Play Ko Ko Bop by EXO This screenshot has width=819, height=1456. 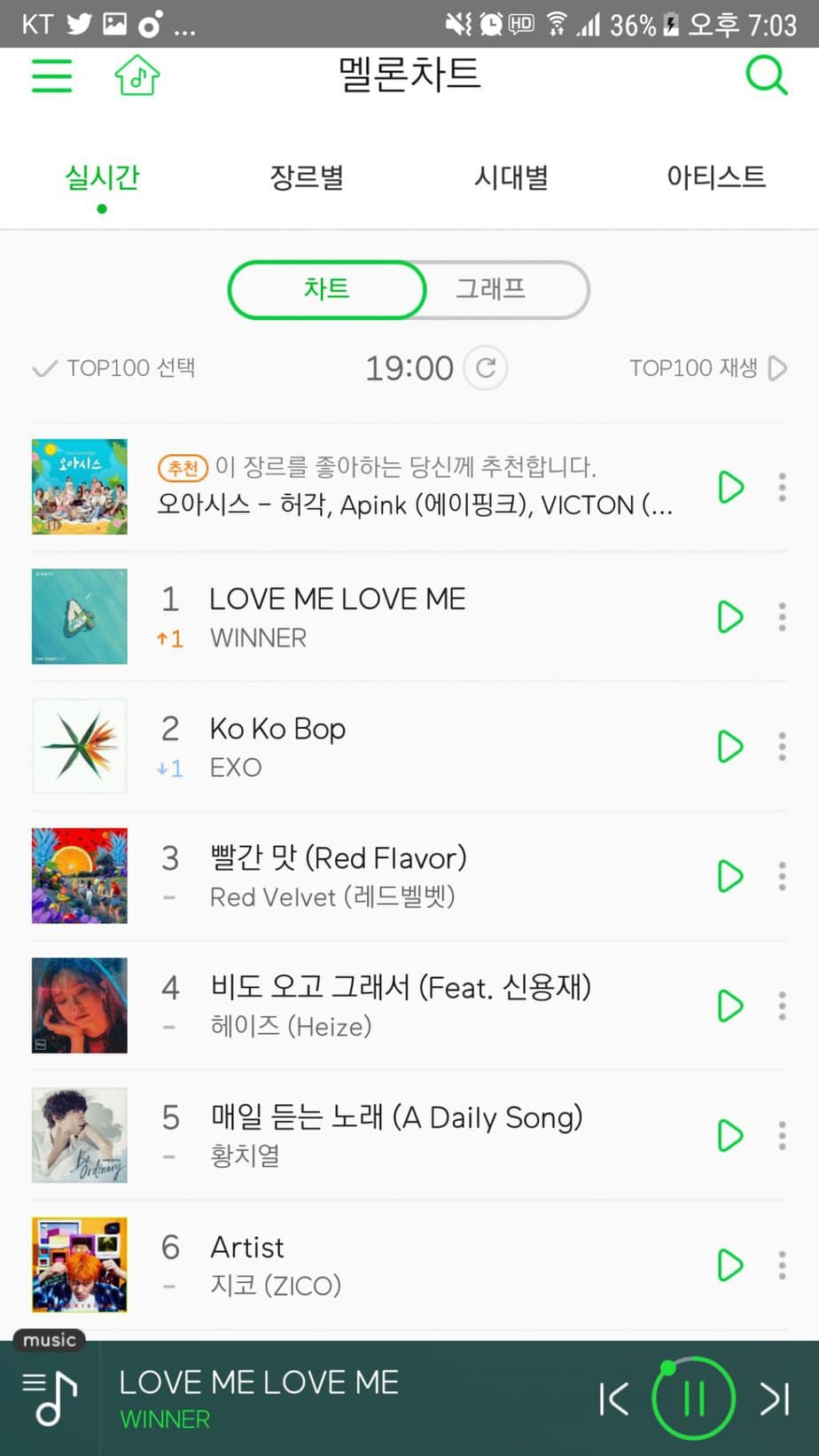730,747
